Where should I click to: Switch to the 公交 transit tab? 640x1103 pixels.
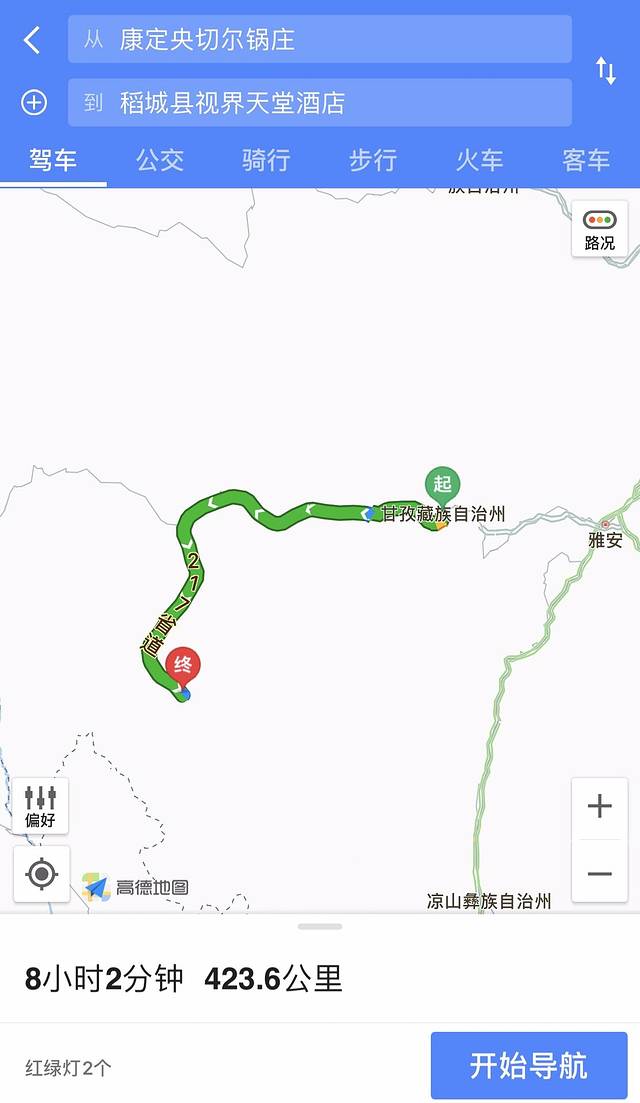click(160, 159)
